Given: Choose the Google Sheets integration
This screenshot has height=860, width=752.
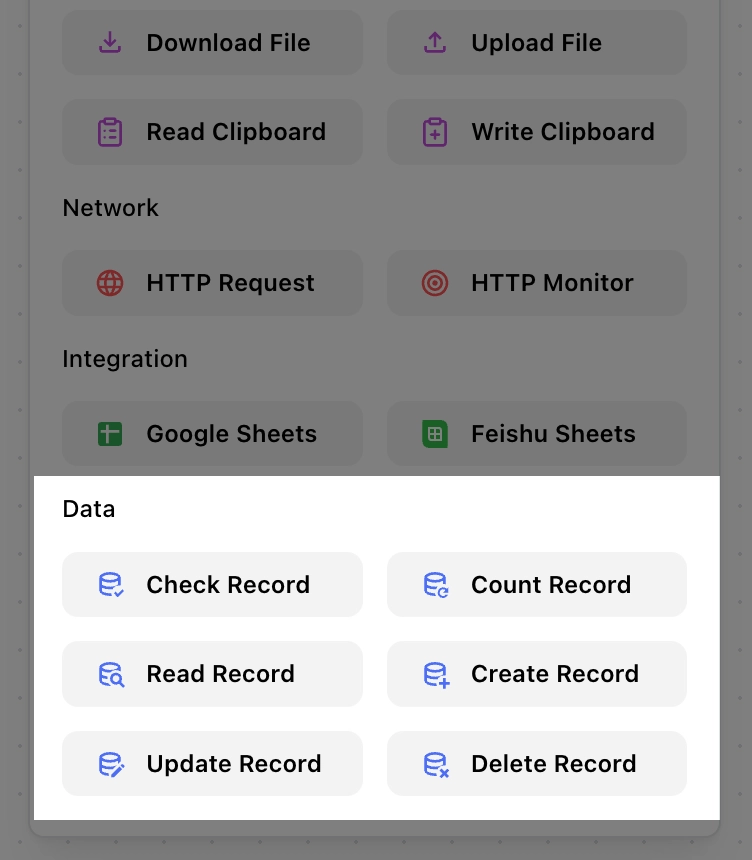Looking at the screenshot, I should 212,434.
